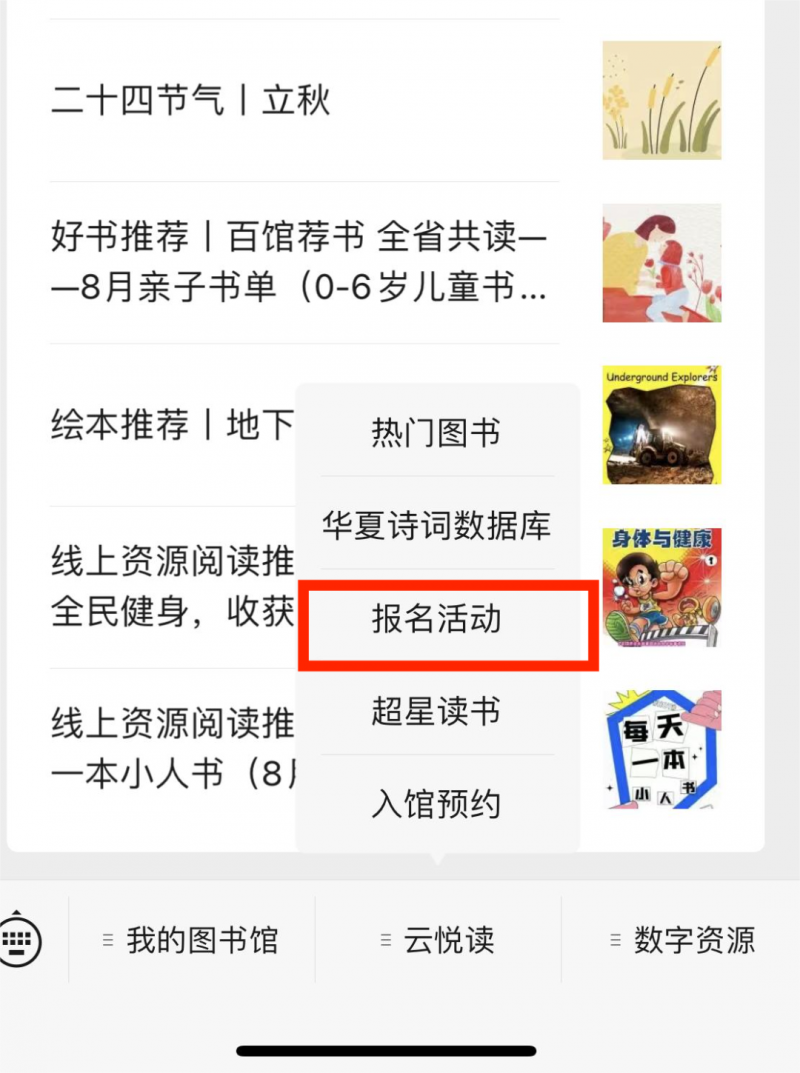Open 超星读书 from the menu
The image size is (800, 1073).
coord(436,712)
